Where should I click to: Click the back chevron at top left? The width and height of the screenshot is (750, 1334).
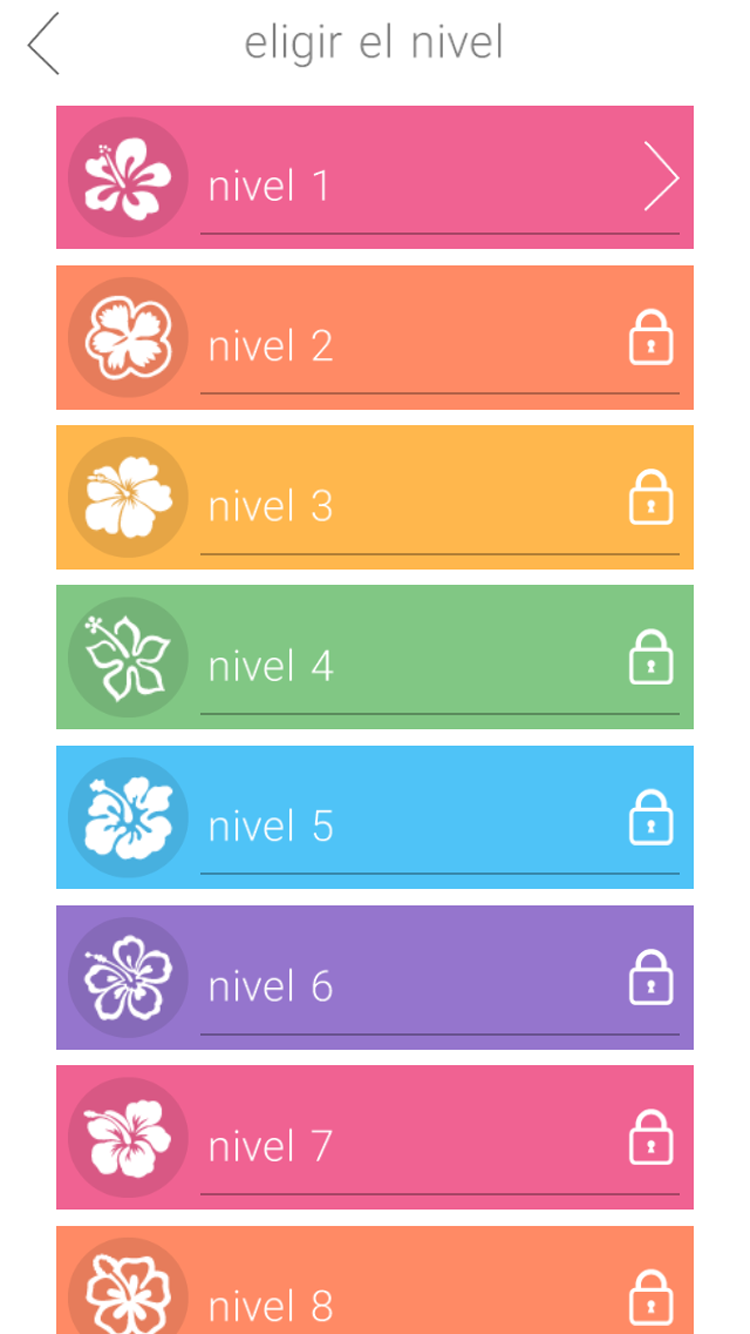42,44
